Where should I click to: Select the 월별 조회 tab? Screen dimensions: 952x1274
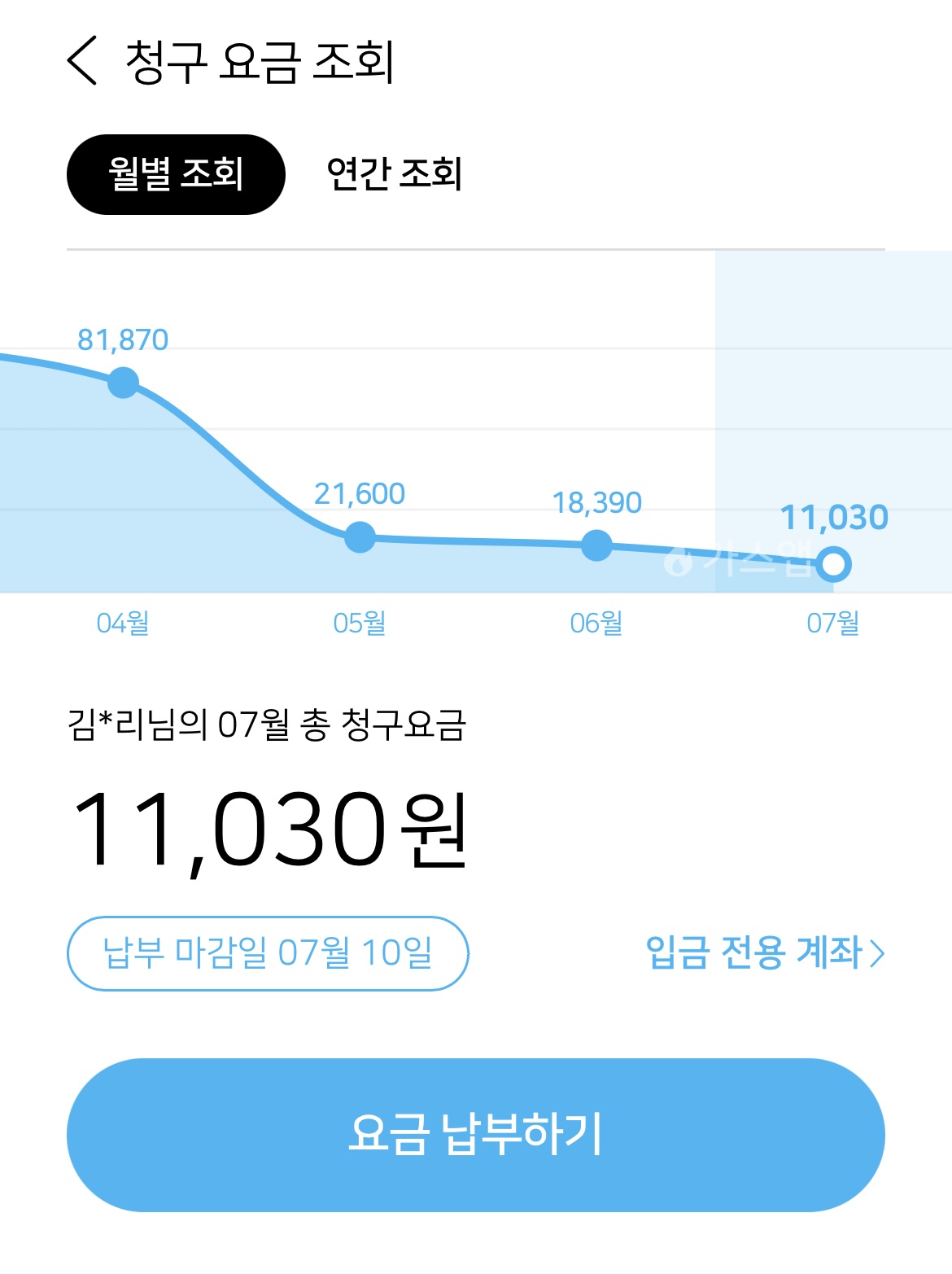(x=176, y=174)
